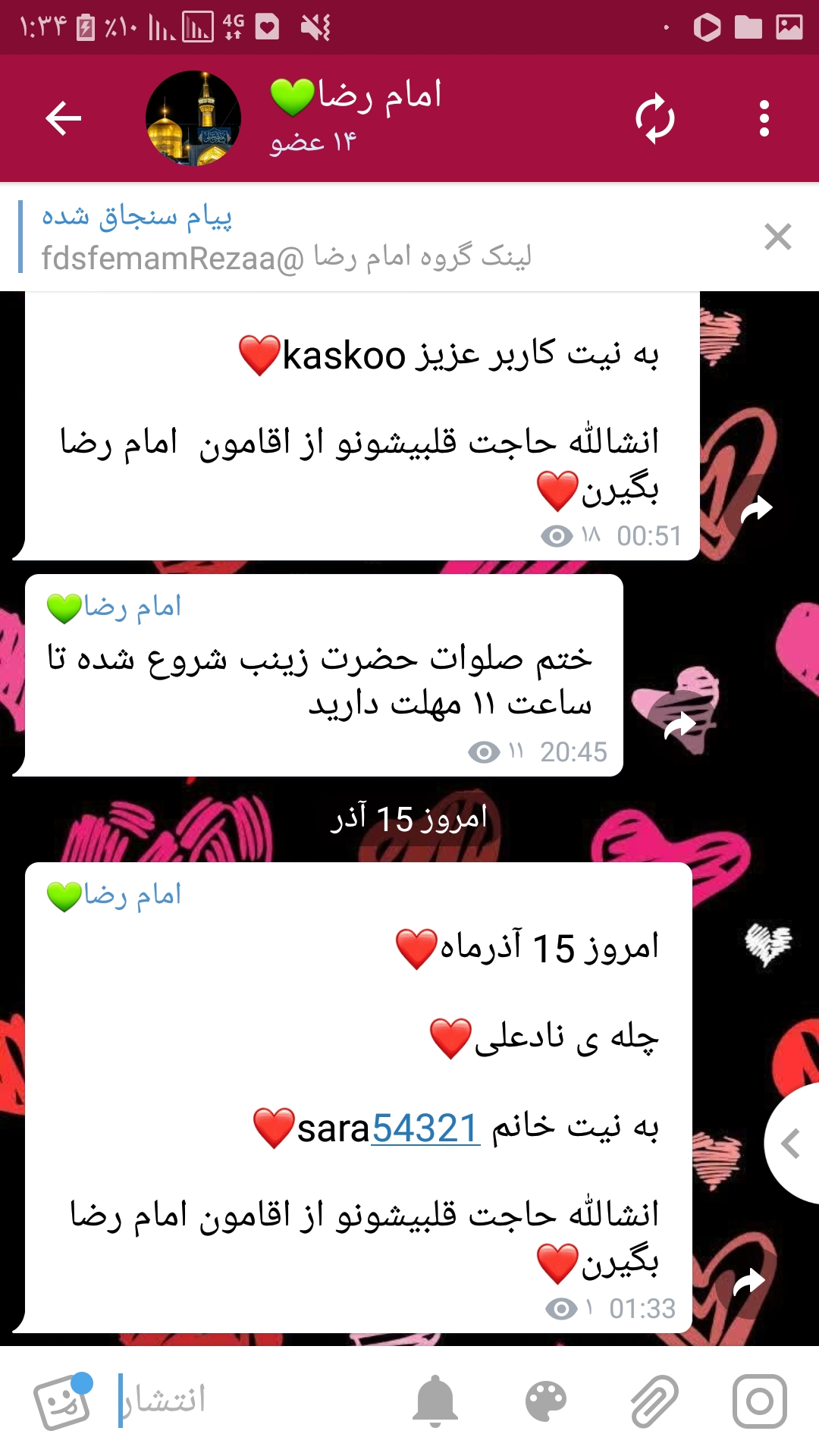Image resolution: width=819 pixels, height=1456 pixels.
Task: Open the side chevron button
Action: pos(792,1144)
